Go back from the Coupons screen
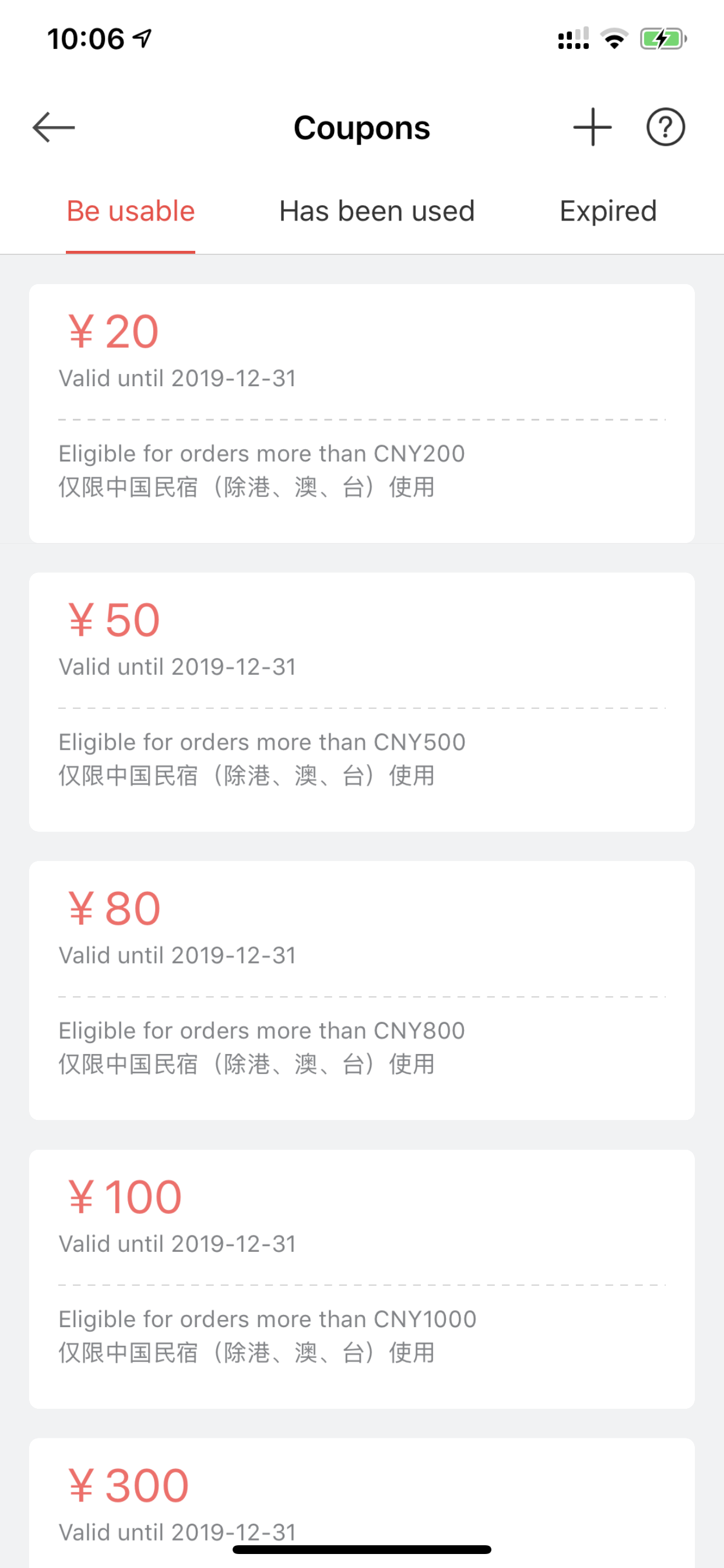The height and width of the screenshot is (1568, 724). (54, 127)
